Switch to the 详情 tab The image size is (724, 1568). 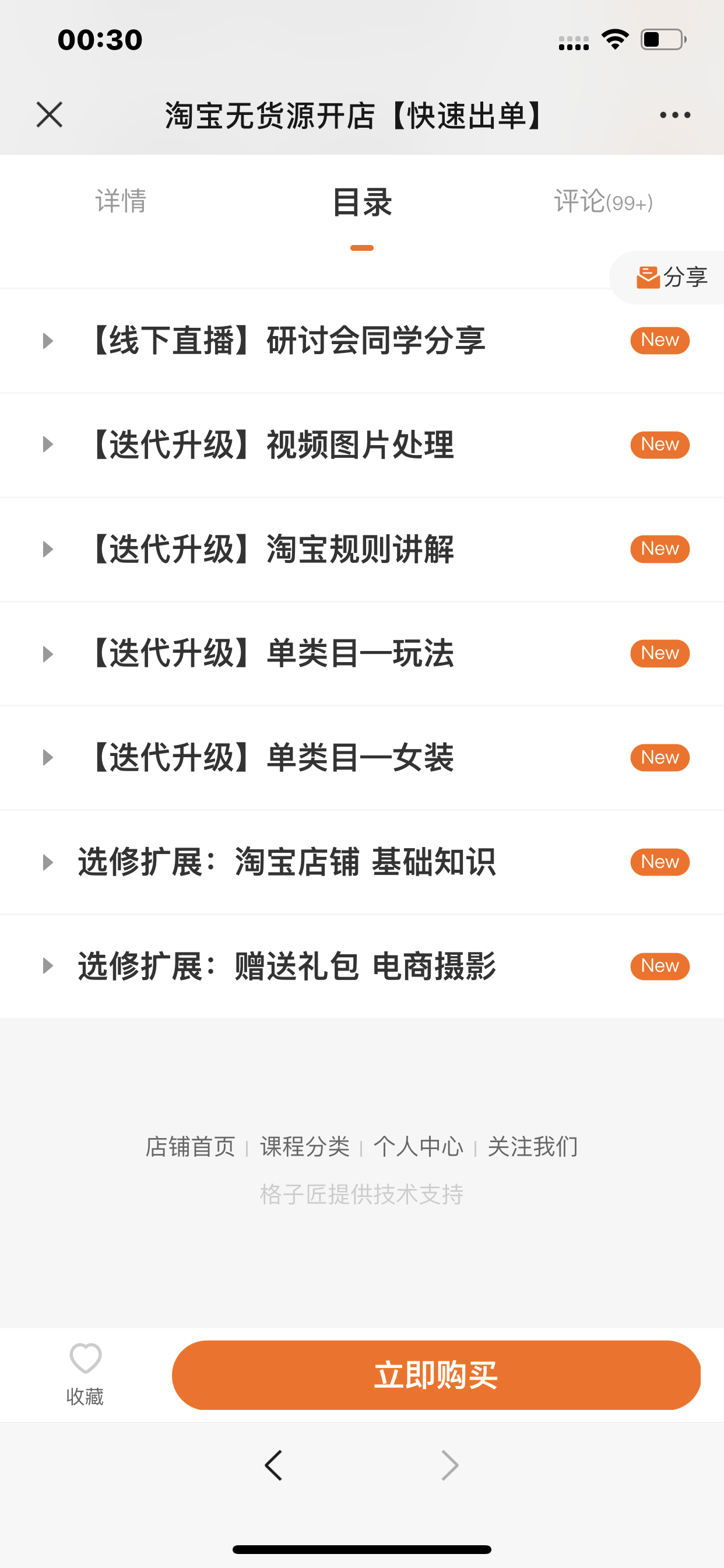(x=121, y=201)
